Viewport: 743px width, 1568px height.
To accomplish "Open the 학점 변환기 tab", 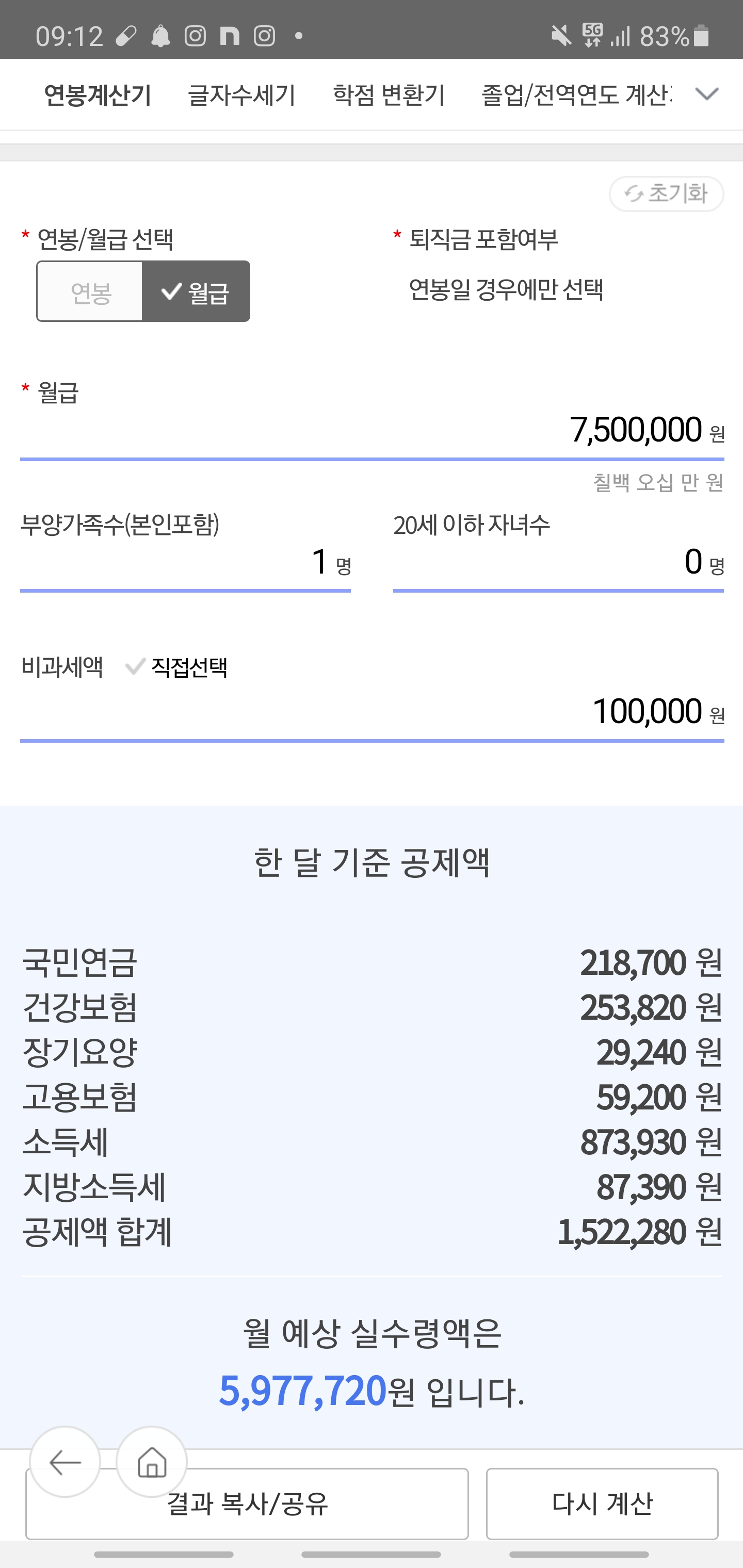I will (389, 95).
